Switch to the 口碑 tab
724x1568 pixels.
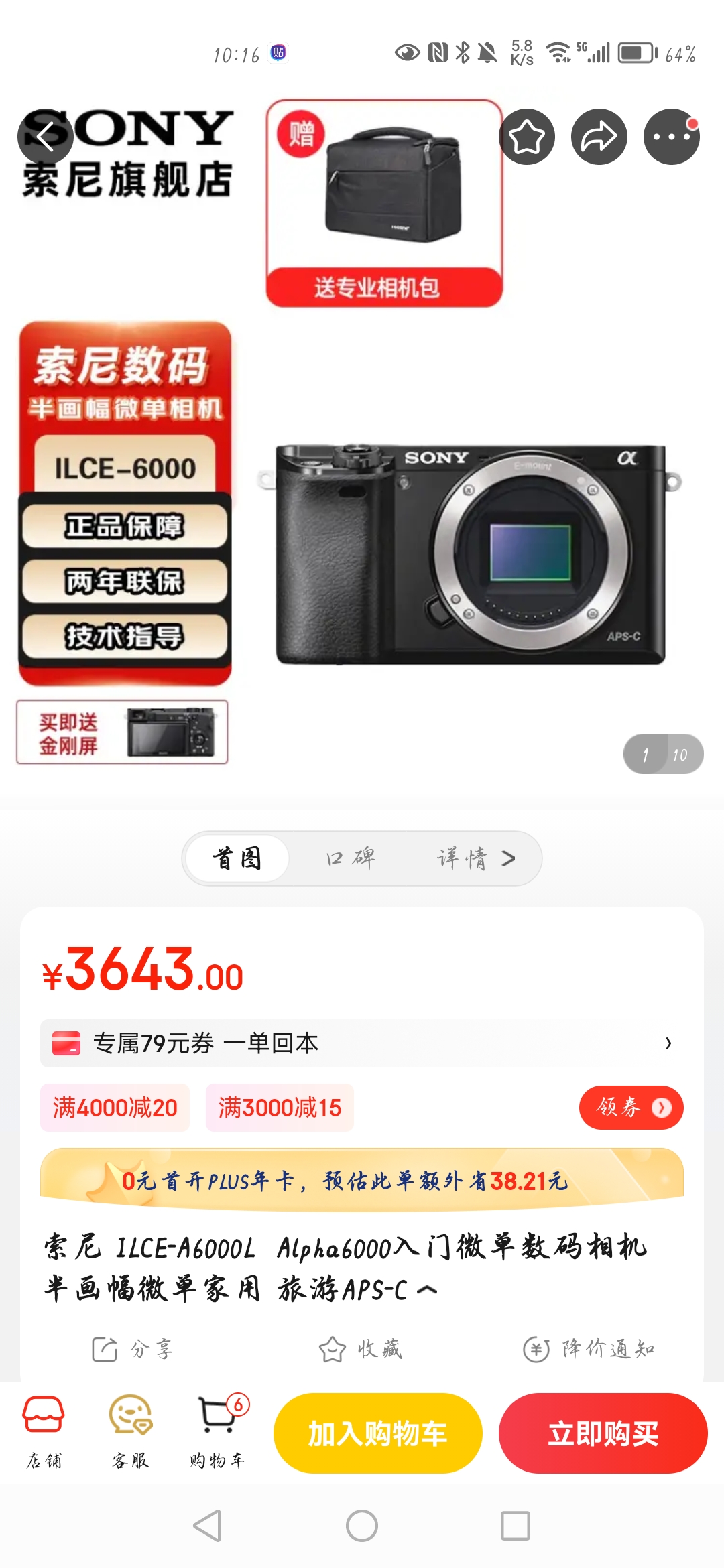[351, 858]
